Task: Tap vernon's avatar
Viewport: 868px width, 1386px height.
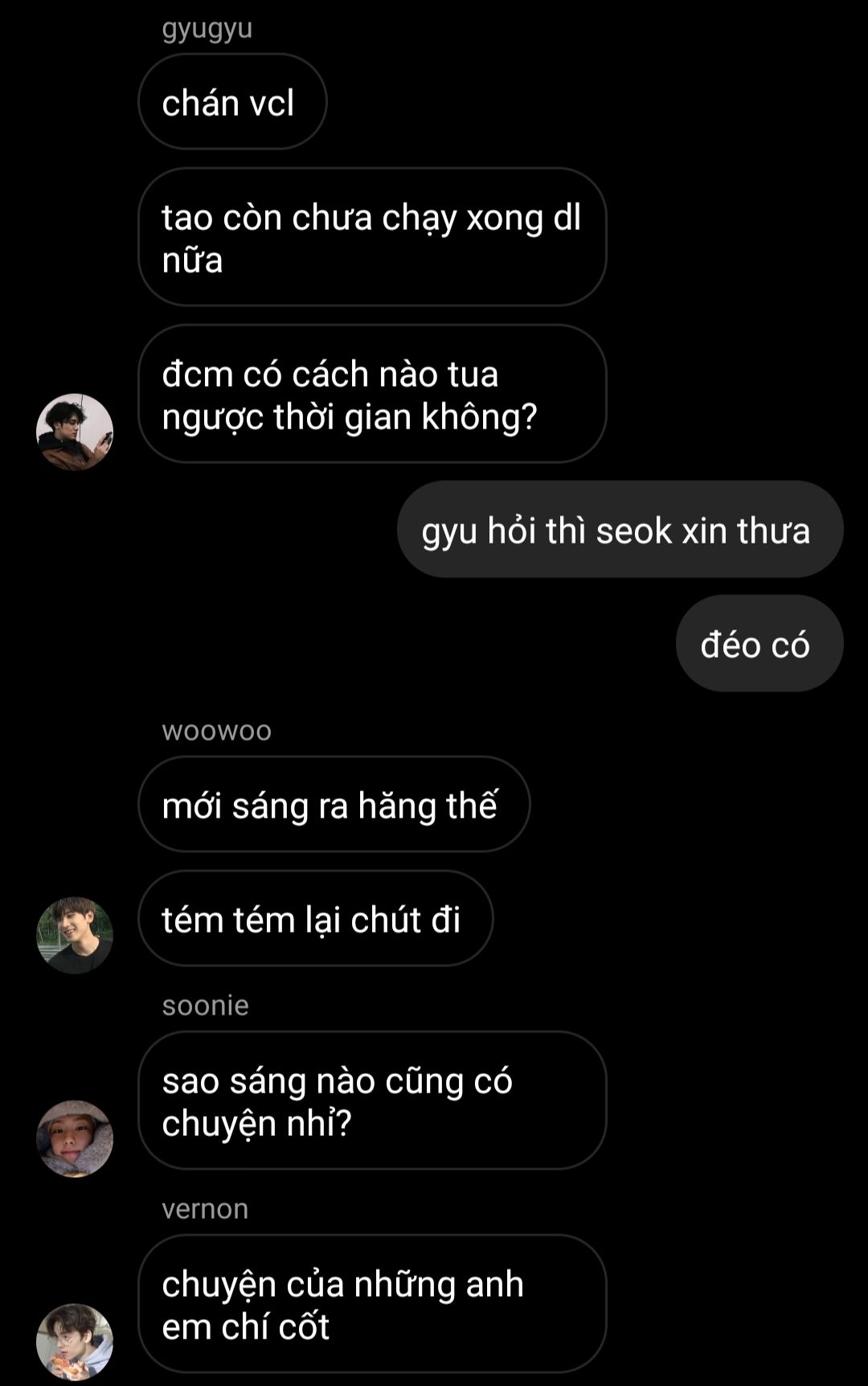Action: coord(75,1341)
